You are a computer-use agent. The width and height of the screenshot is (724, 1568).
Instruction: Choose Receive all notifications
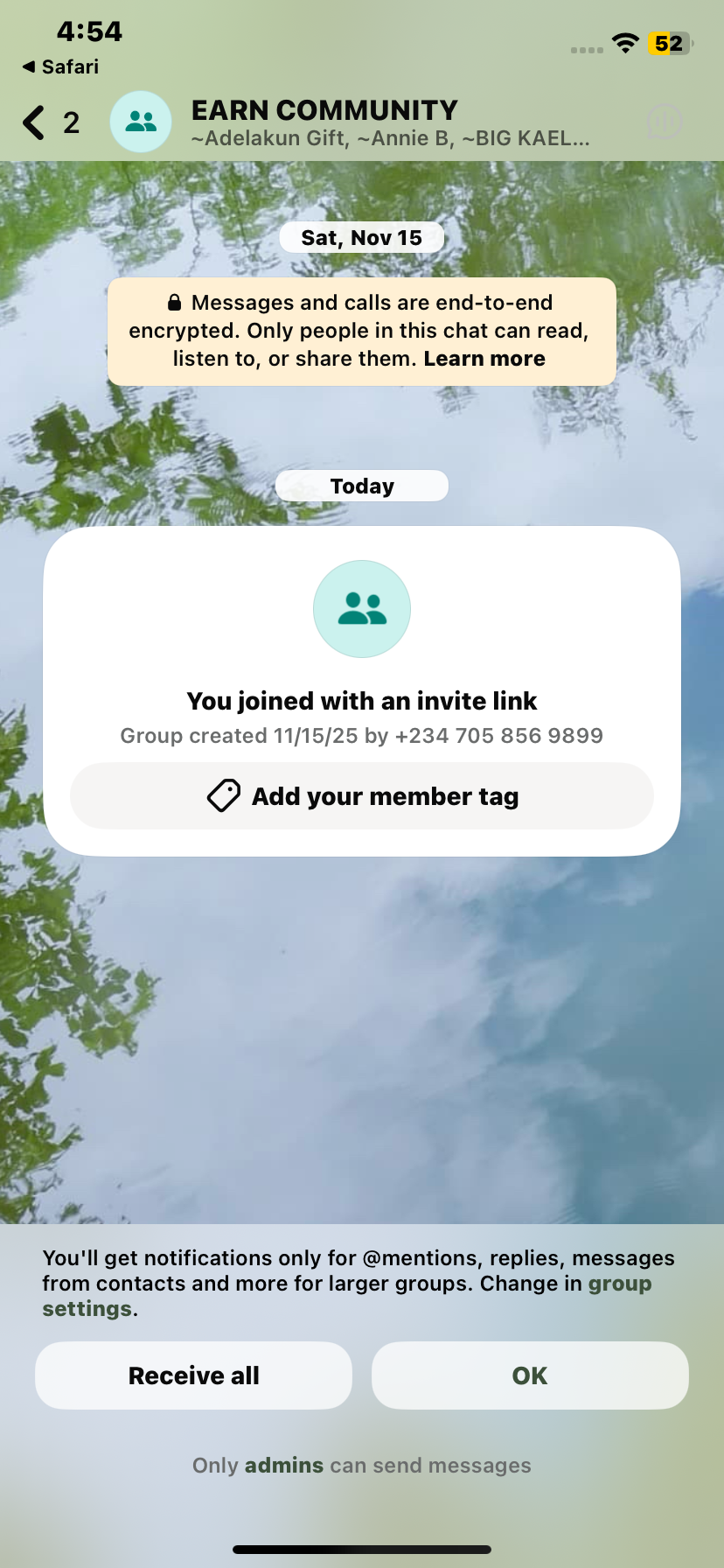point(194,1375)
